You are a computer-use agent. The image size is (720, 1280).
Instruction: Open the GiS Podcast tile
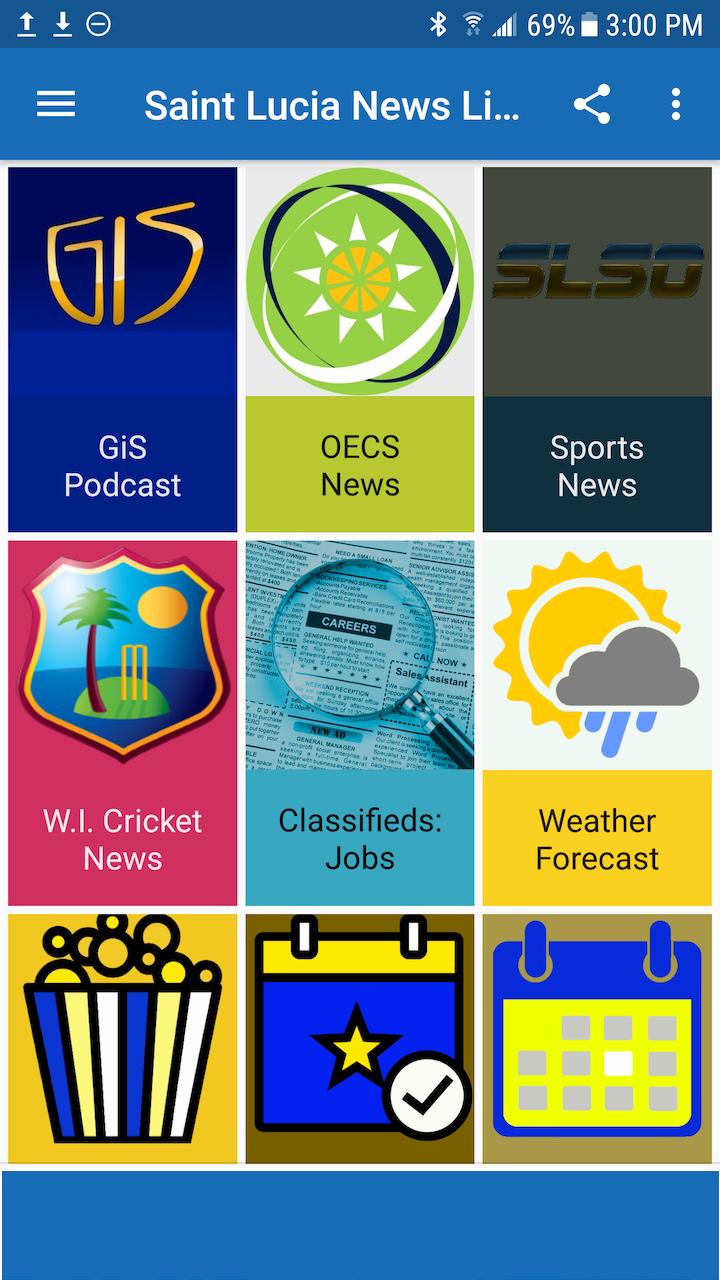pos(123,349)
